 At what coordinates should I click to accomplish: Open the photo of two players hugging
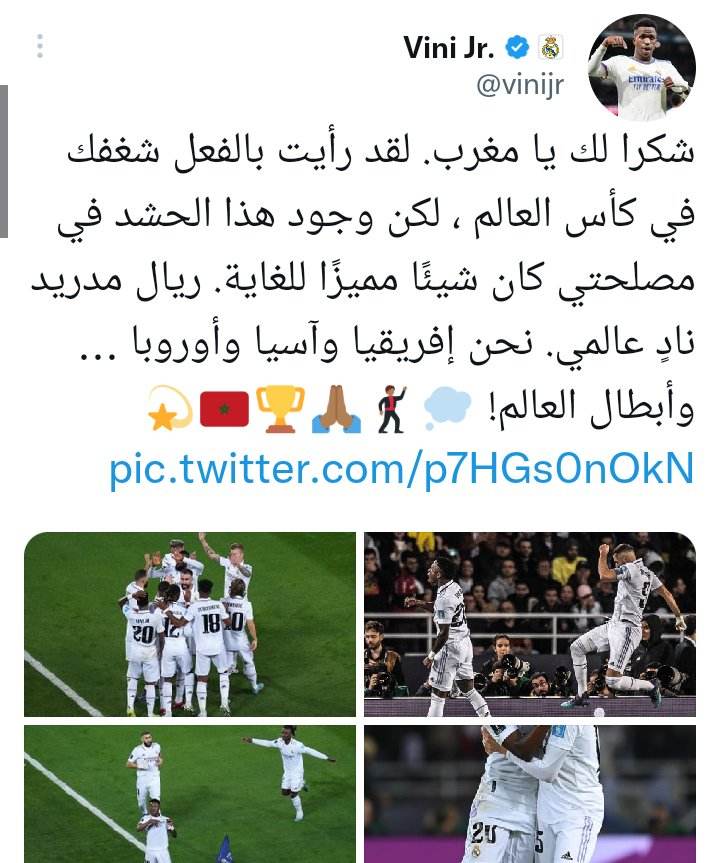(x=529, y=794)
